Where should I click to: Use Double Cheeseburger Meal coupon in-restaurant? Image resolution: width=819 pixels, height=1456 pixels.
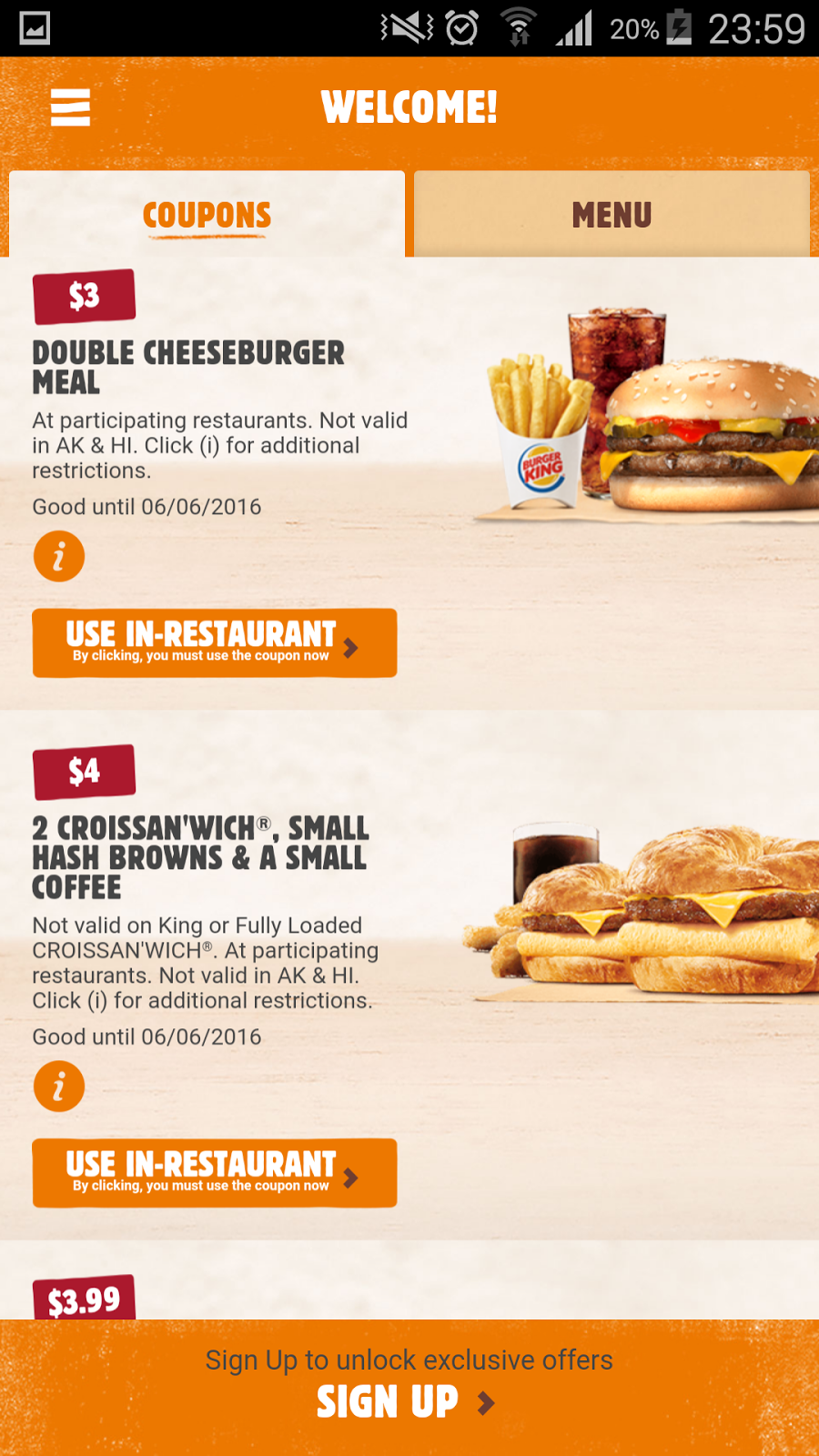pyautogui.click(x=215, y=642)
